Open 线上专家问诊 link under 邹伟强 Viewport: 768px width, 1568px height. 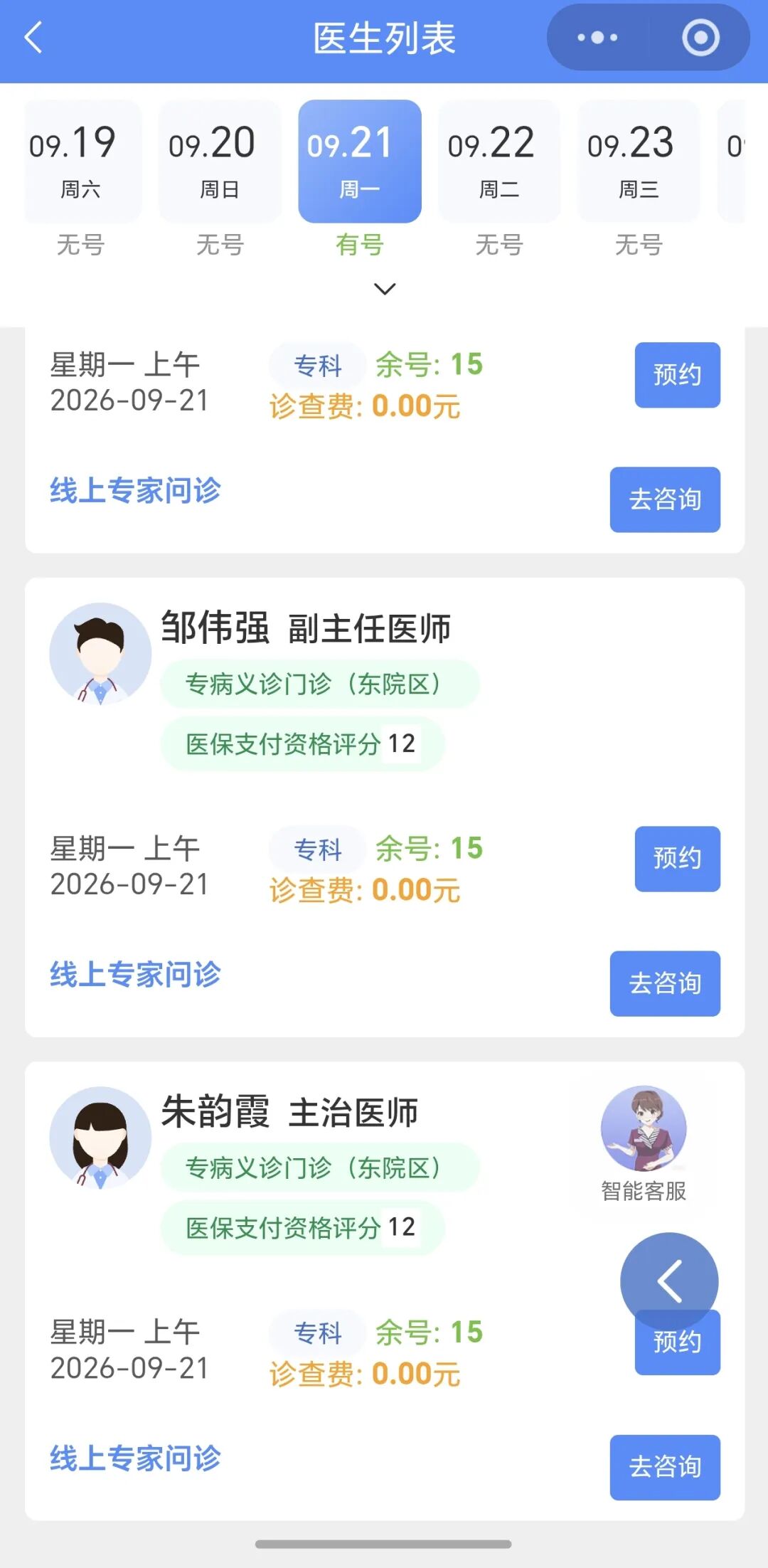(x=135, y=974)
